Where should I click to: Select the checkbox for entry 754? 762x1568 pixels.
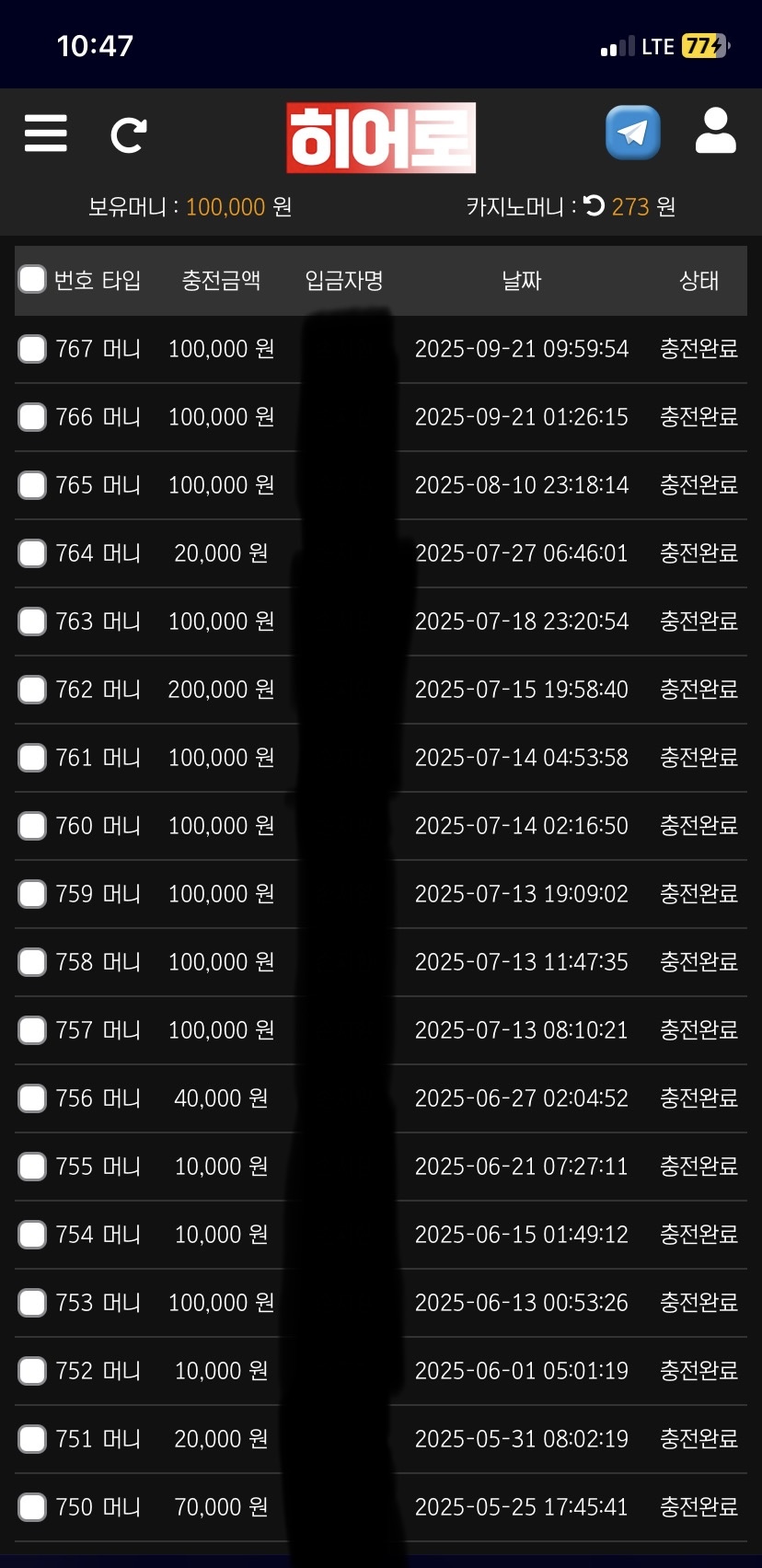tap(32, 1235)
